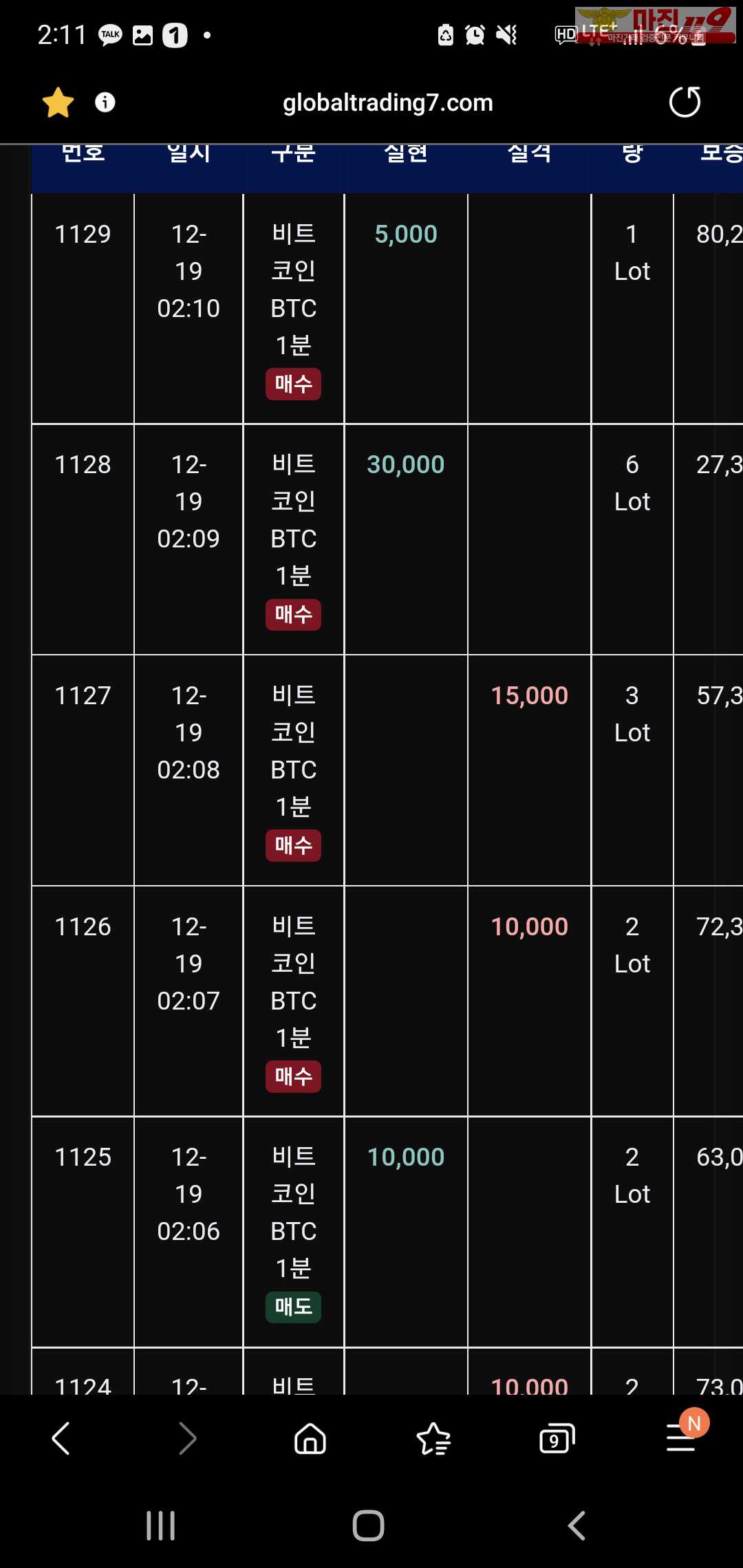Reload the current page
This screenshot has height=1568, width=743.
coord(685,102)
